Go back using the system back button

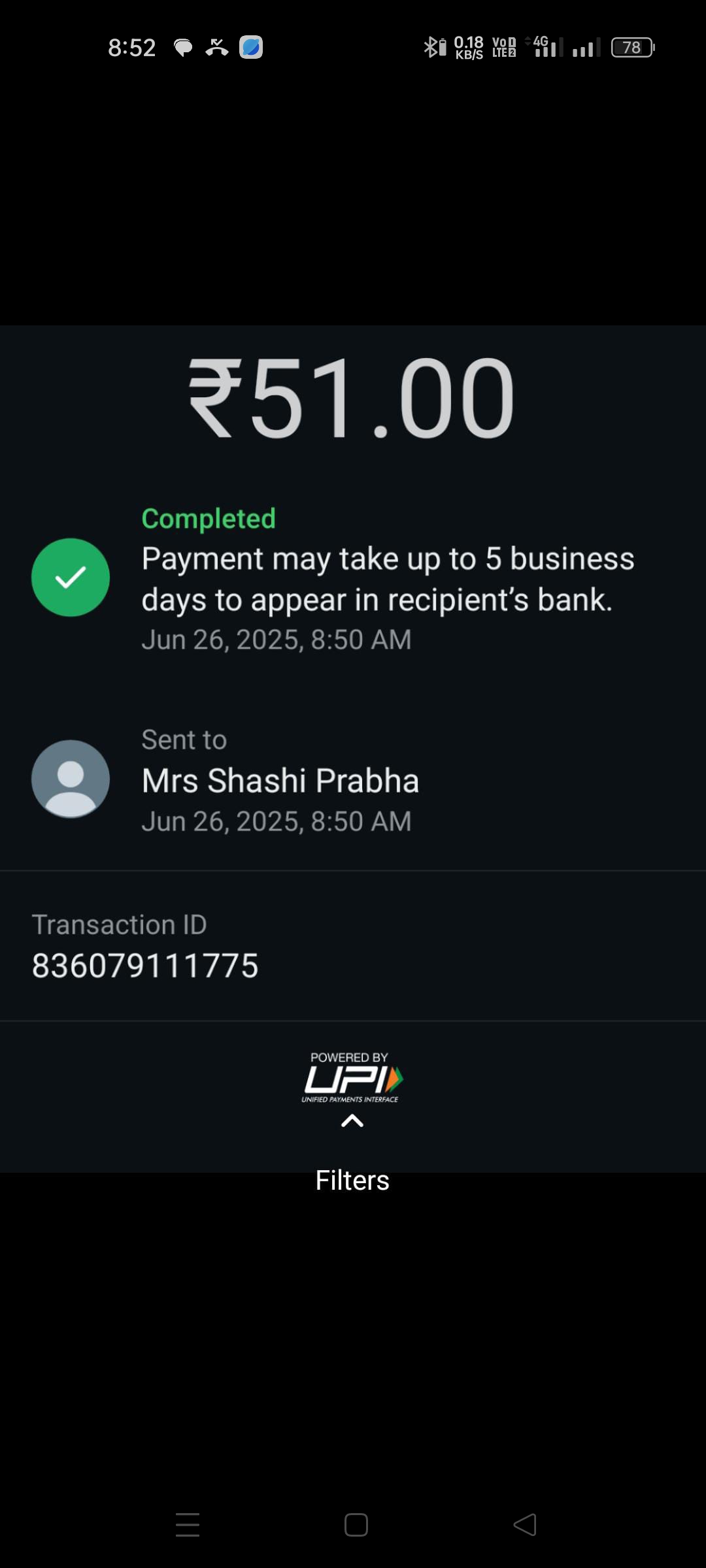click(525, 1525)
